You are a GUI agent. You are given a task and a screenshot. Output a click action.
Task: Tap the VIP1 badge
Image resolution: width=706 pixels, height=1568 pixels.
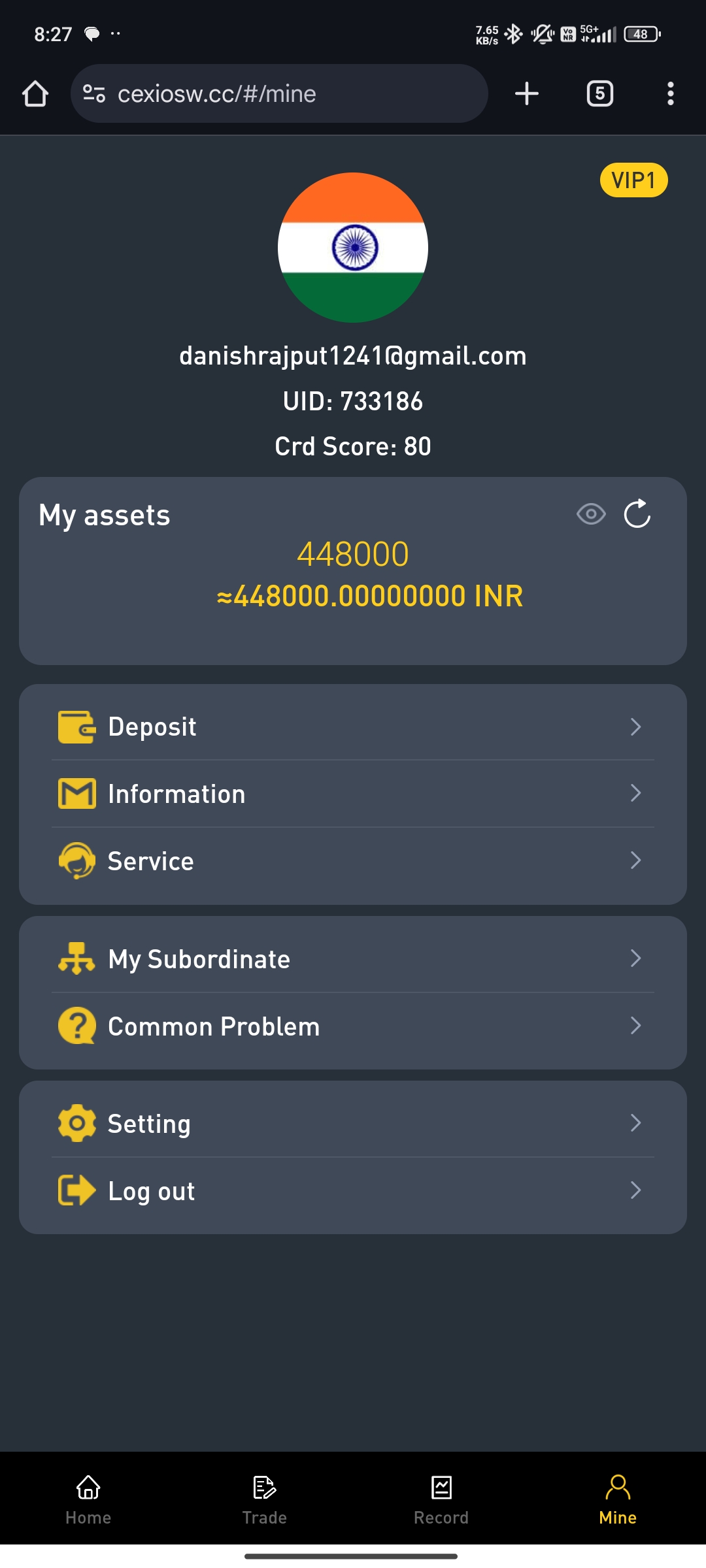tap(633, 180)
